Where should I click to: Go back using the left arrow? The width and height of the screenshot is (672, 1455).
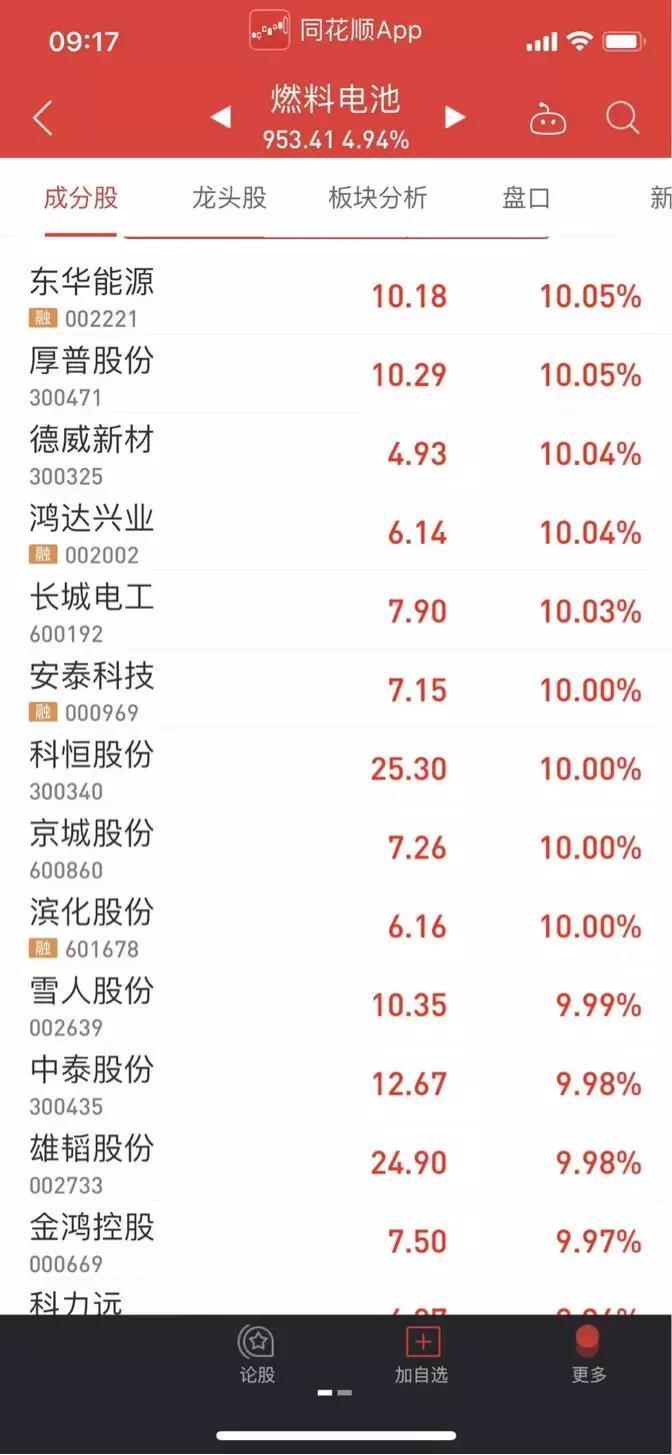42,118
